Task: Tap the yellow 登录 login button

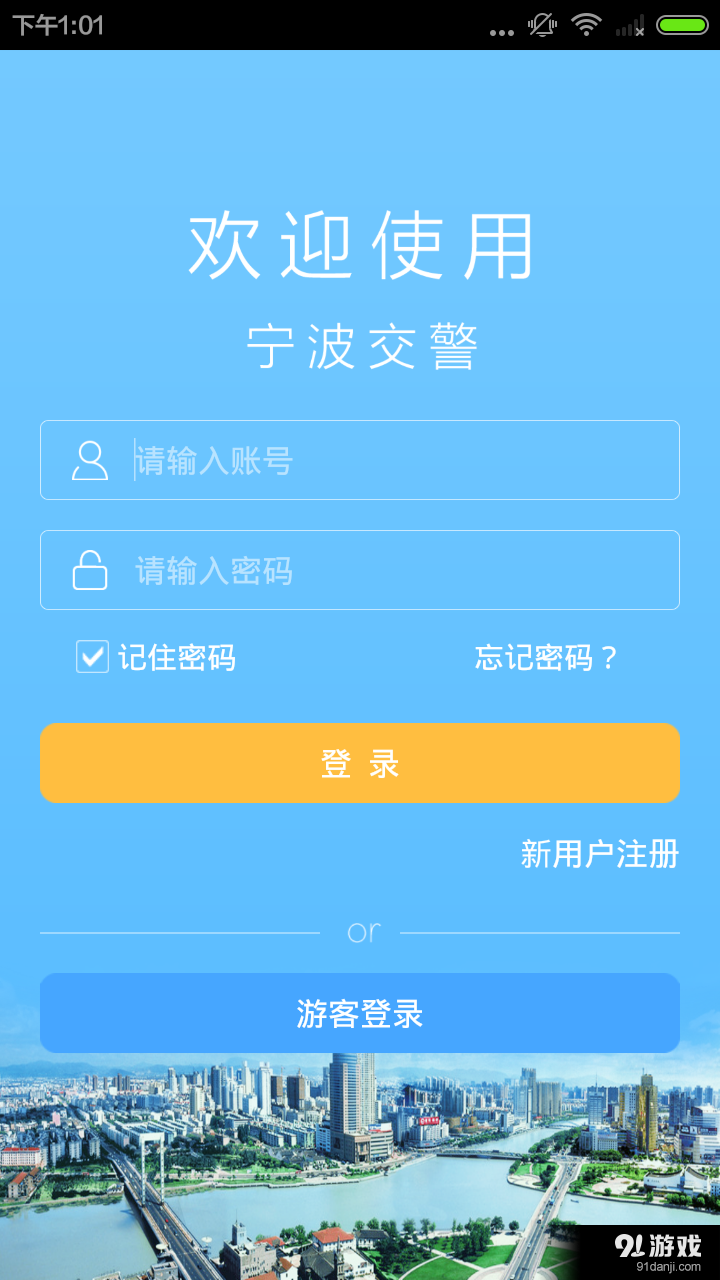Action: click(x=360, y=762)
